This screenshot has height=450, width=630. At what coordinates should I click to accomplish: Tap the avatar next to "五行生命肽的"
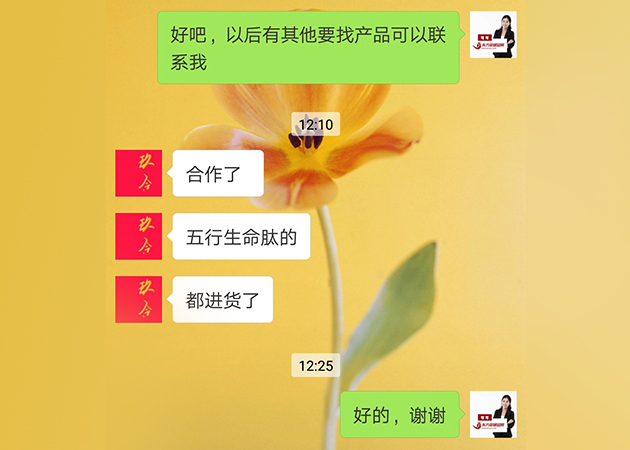click(139, 236)
